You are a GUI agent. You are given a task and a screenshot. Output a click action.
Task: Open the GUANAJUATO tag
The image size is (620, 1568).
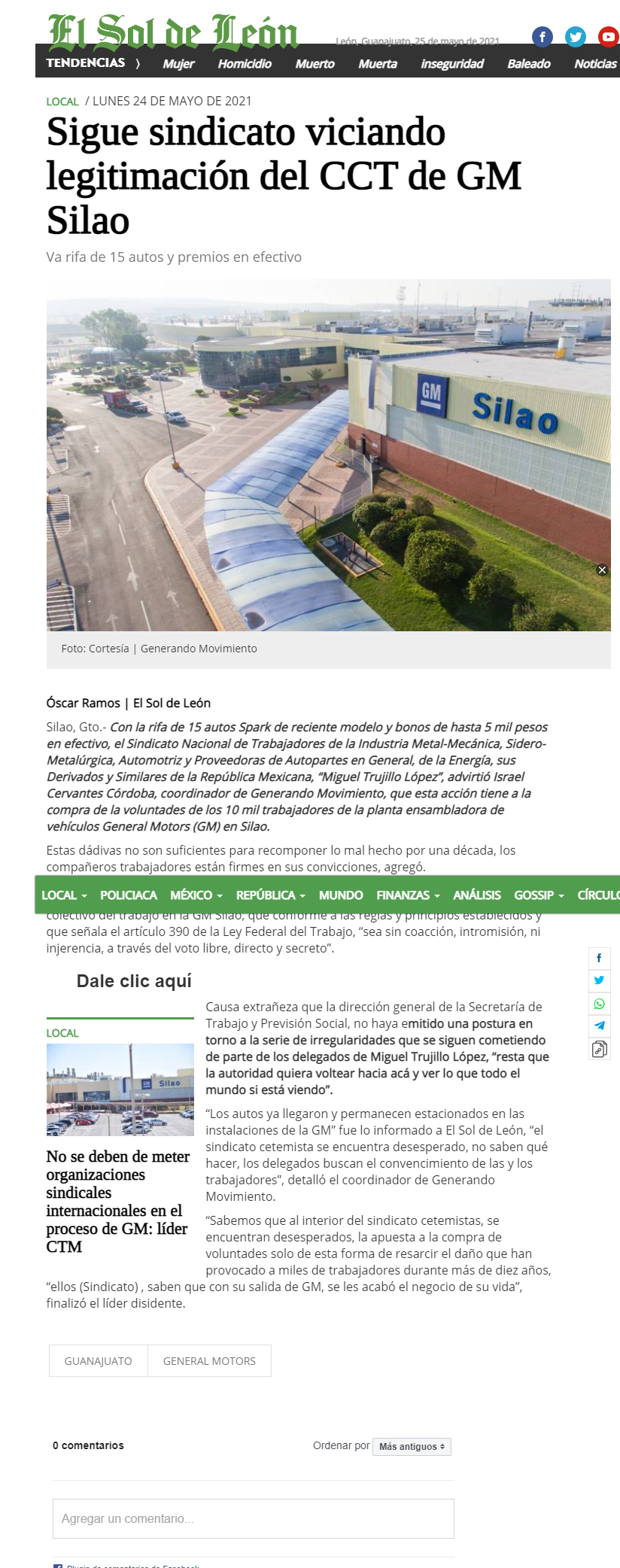click(99, 1360)
